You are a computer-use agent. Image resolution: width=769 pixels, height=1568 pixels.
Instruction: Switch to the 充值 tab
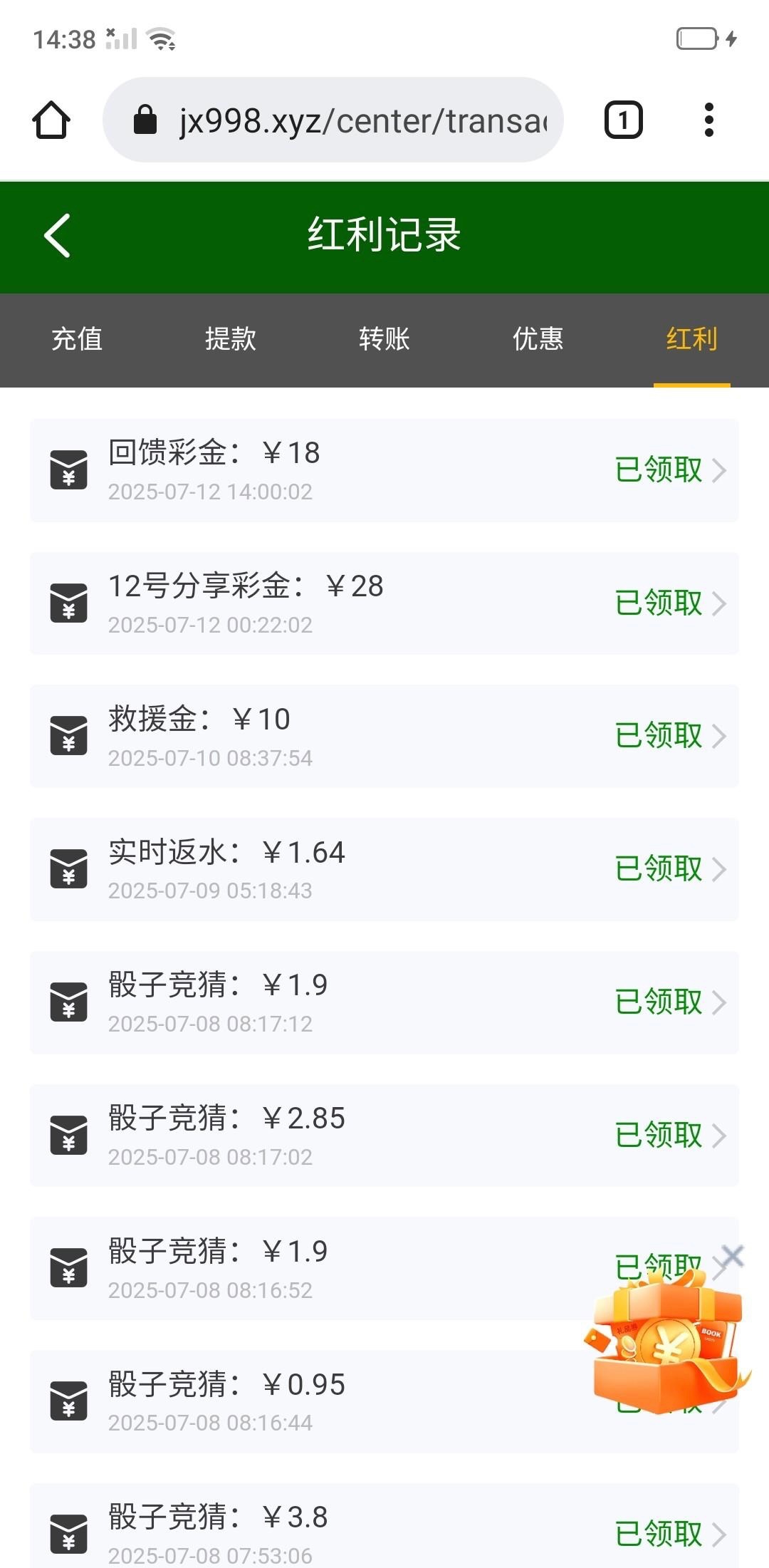pos(77,339)
